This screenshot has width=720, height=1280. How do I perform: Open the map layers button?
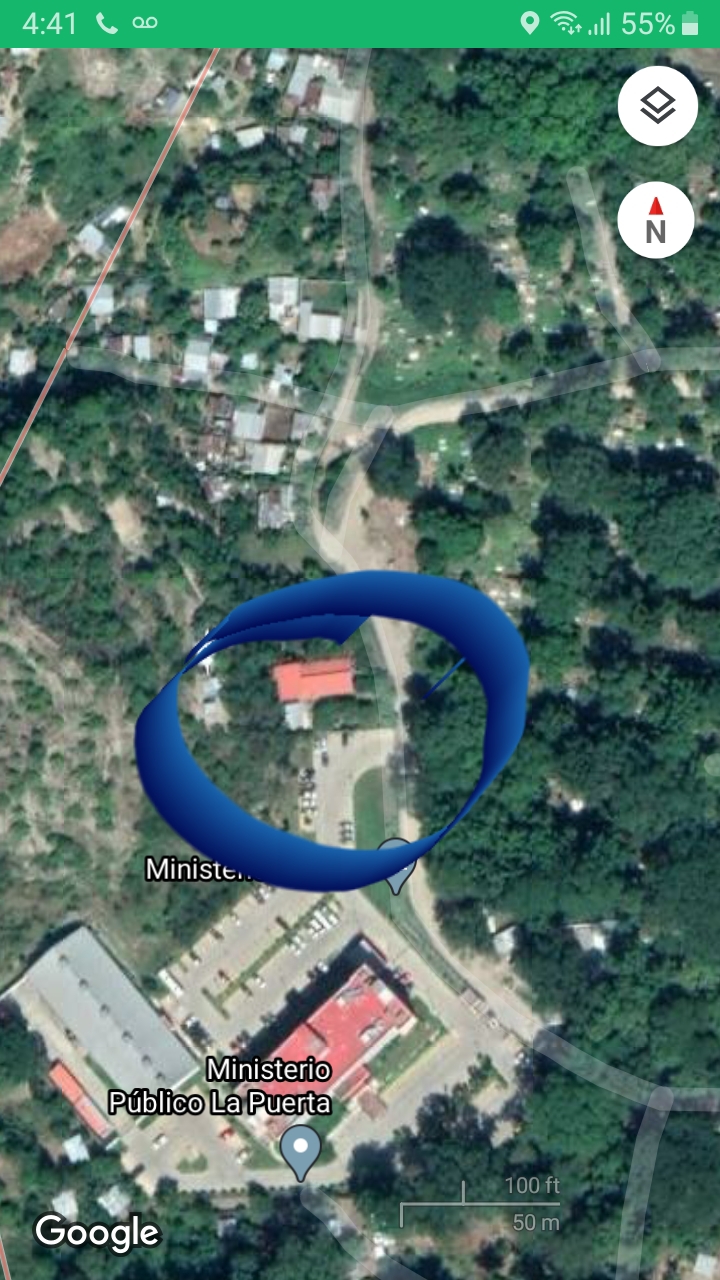pos(657,106)
